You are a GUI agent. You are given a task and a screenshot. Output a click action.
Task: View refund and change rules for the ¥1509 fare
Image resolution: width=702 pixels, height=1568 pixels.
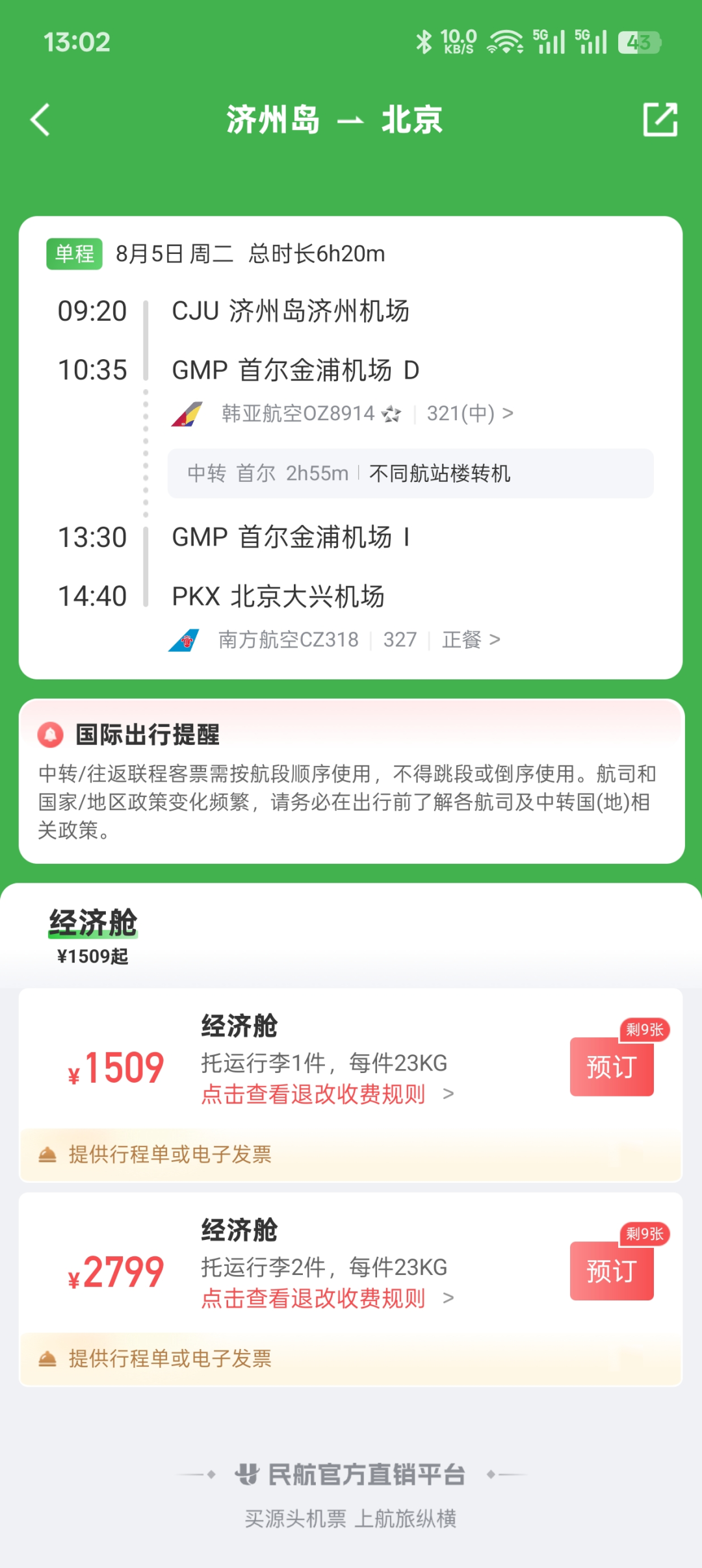click(326, 1094)
